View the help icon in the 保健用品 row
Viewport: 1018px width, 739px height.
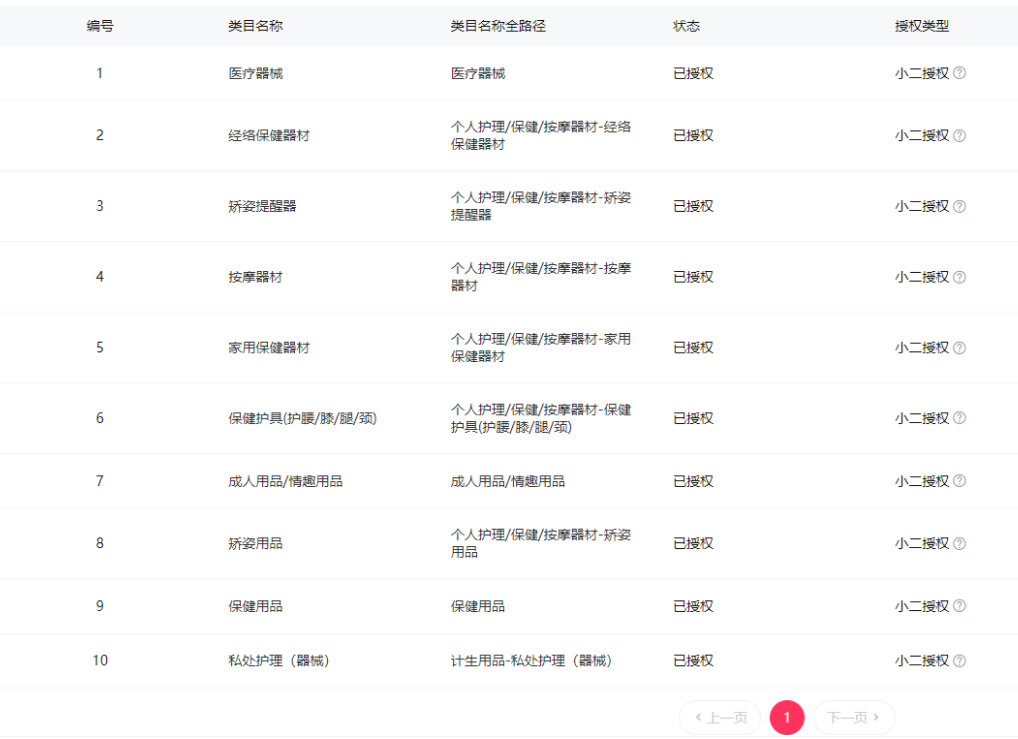point(960,606)
